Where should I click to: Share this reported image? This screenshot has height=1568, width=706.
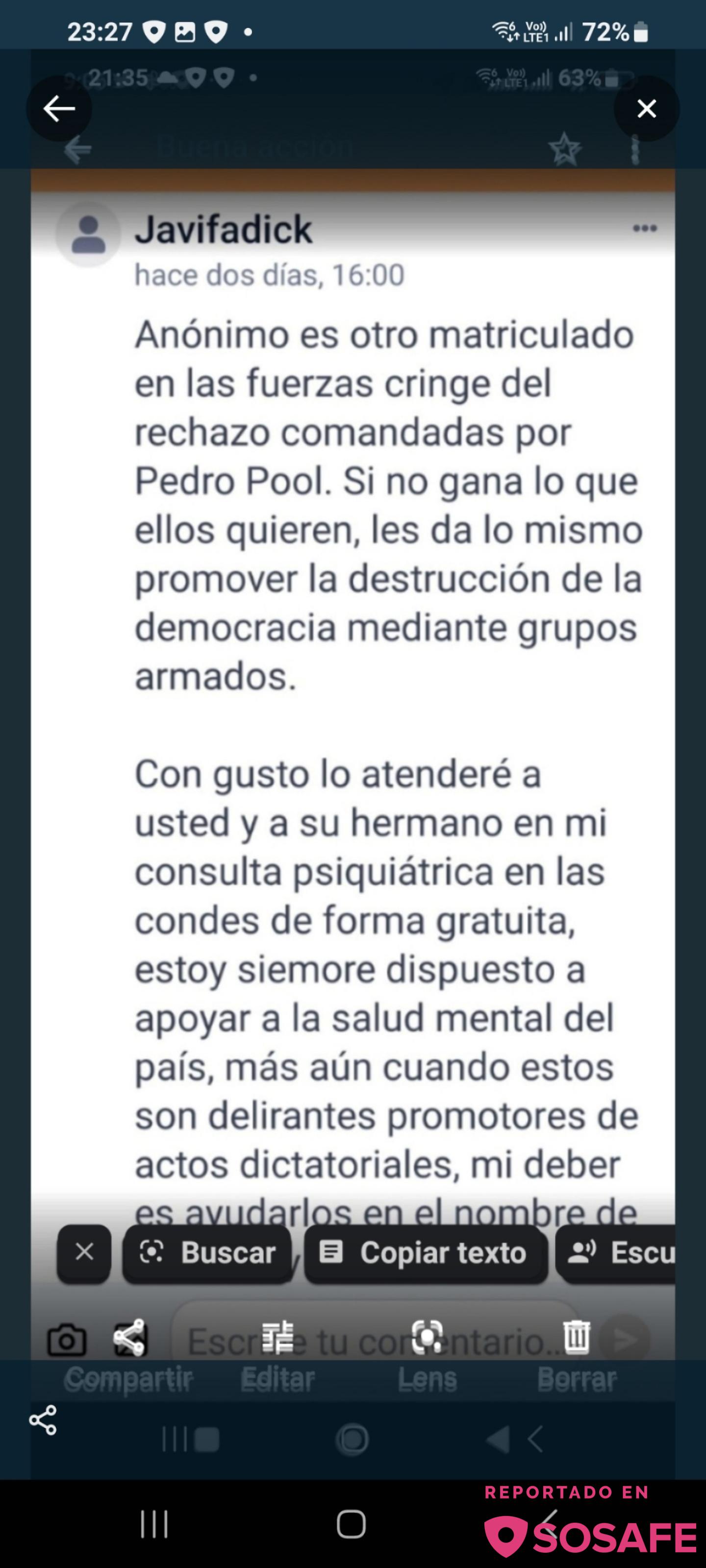click(43, 1420)
